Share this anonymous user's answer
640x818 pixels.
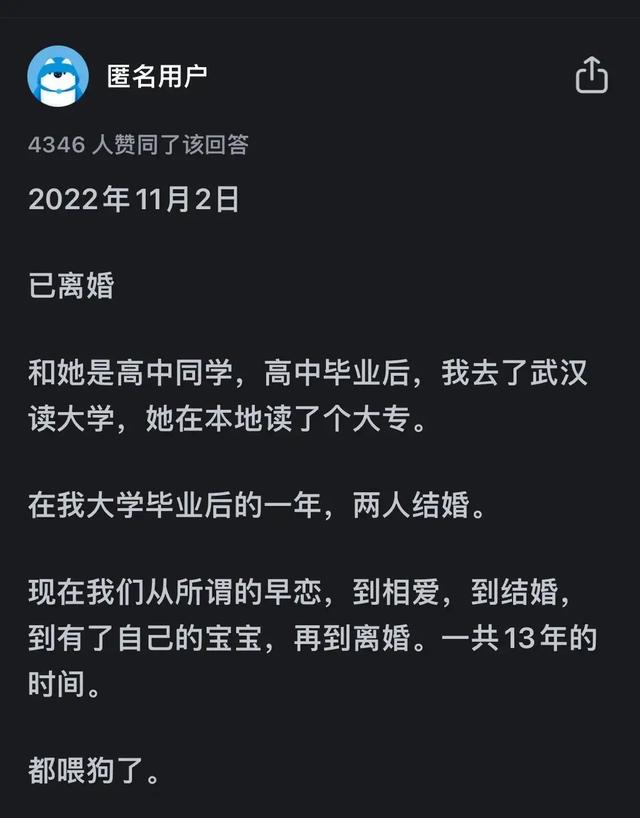tap(591, 76)
